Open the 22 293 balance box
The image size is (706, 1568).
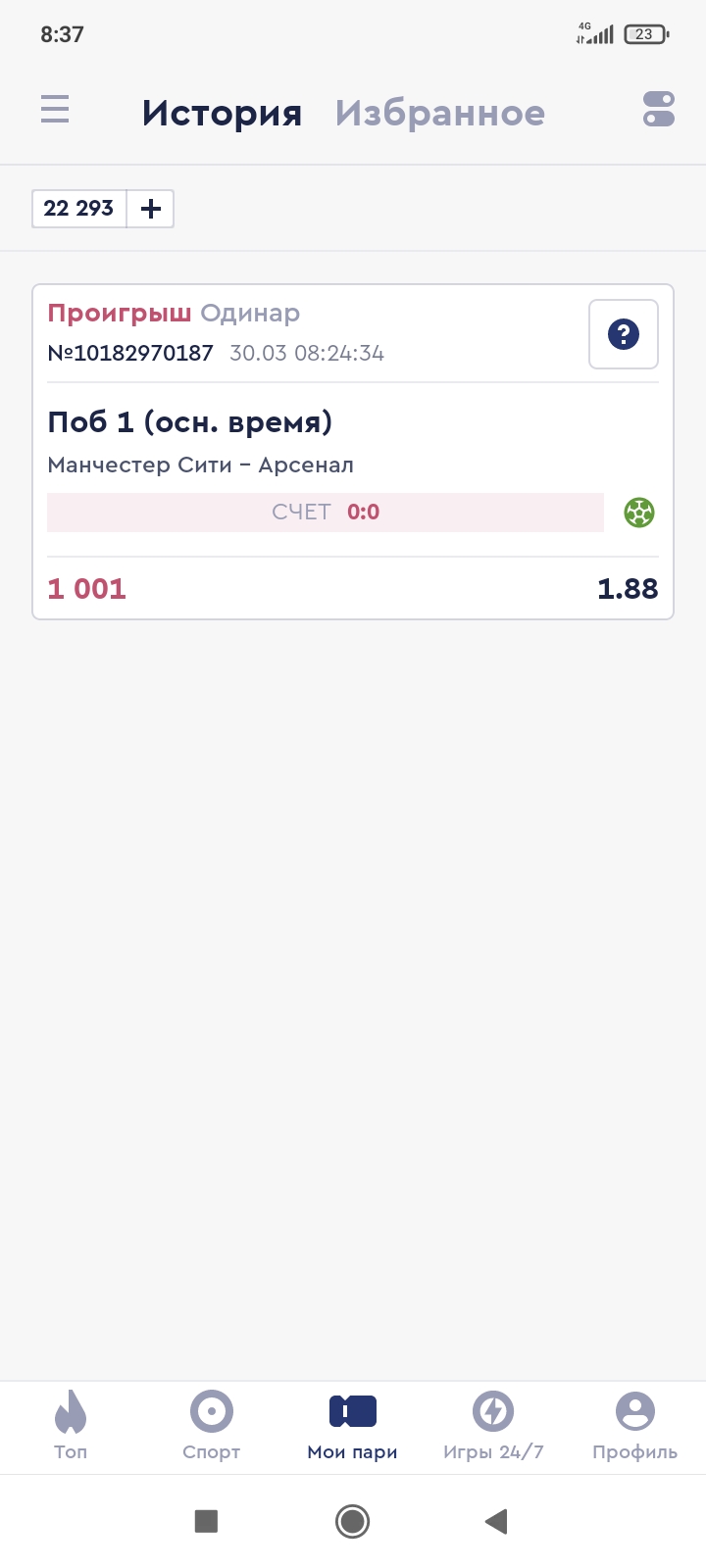79,209
